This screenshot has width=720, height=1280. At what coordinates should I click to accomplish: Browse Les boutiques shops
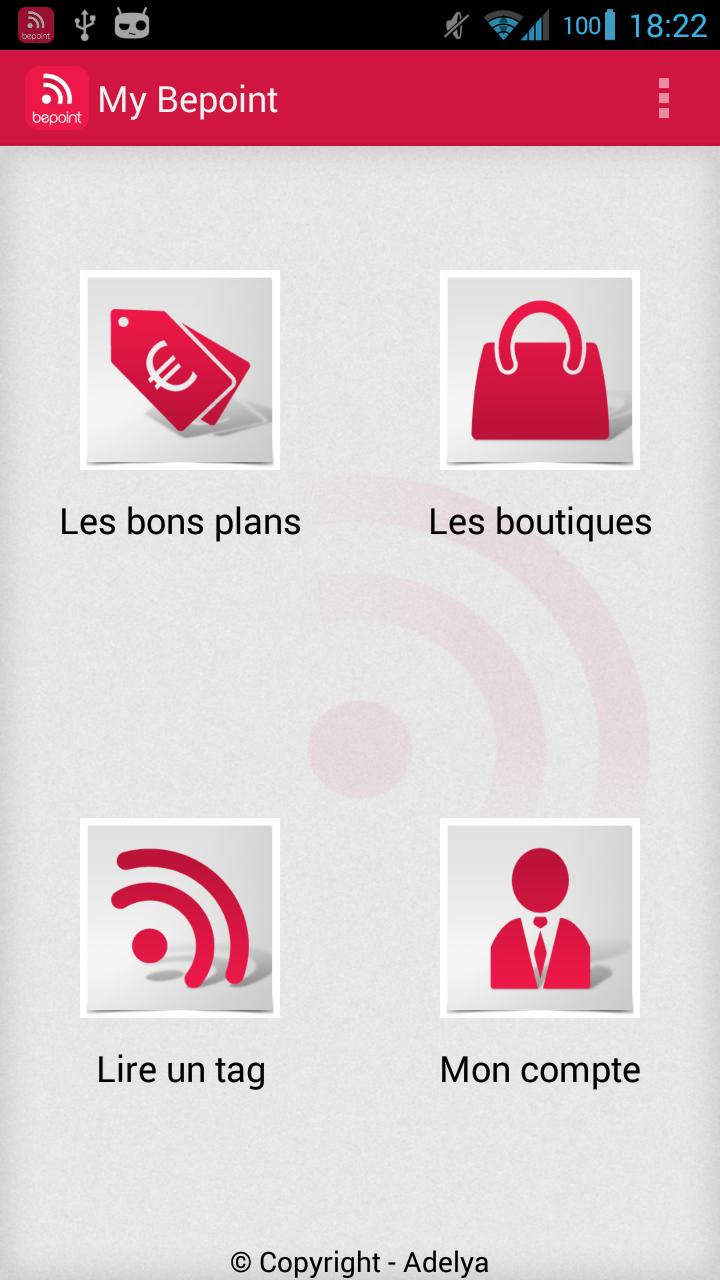(x=540, y=370)
